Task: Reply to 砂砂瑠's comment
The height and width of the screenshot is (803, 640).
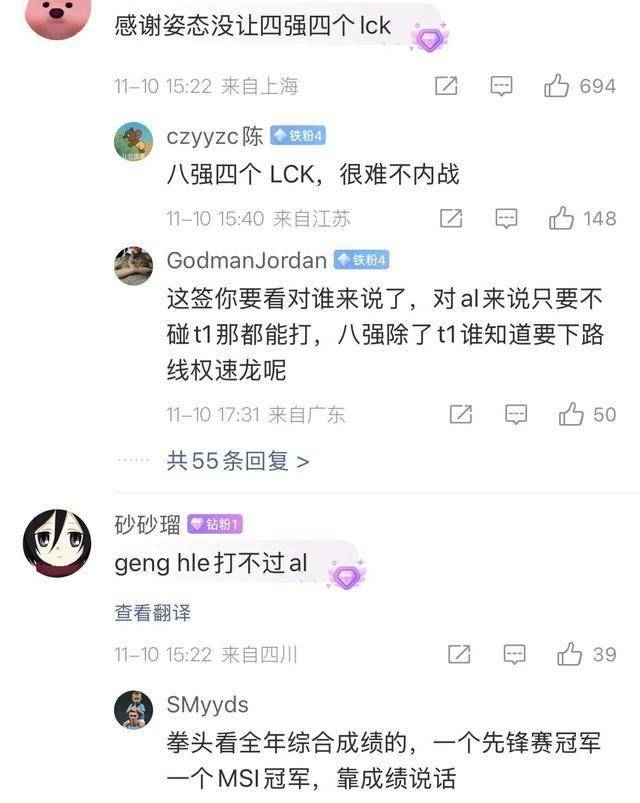Action: point(515,655)
